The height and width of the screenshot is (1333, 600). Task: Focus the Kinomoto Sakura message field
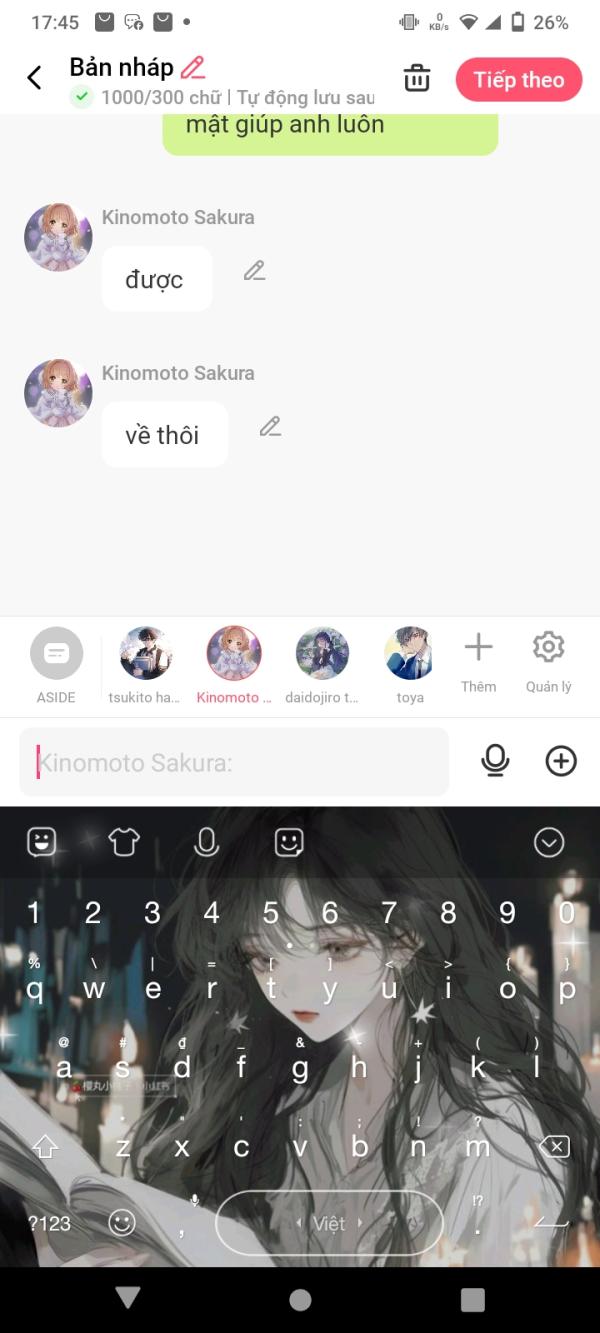234,762
